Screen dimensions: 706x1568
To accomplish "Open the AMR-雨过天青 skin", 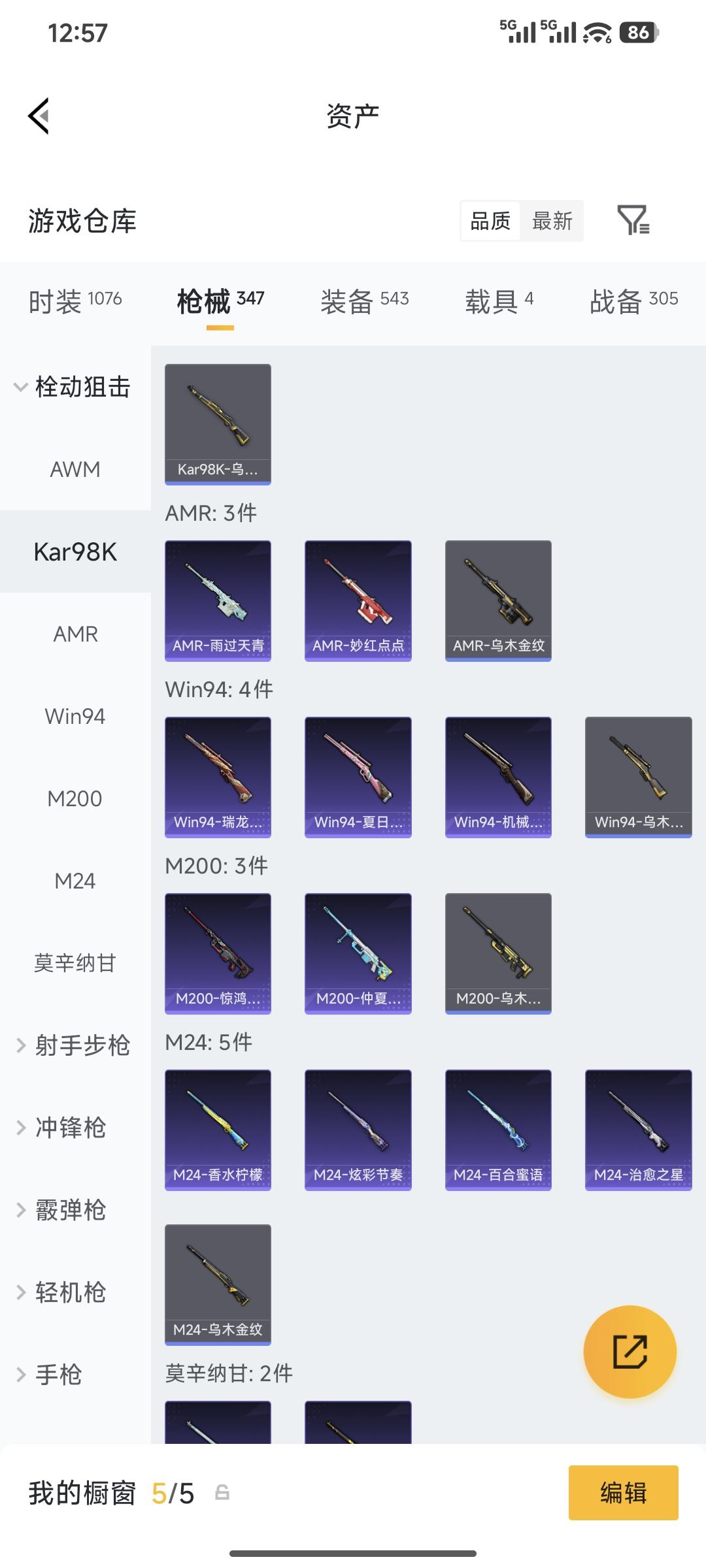I will click(x=218, y=600).
